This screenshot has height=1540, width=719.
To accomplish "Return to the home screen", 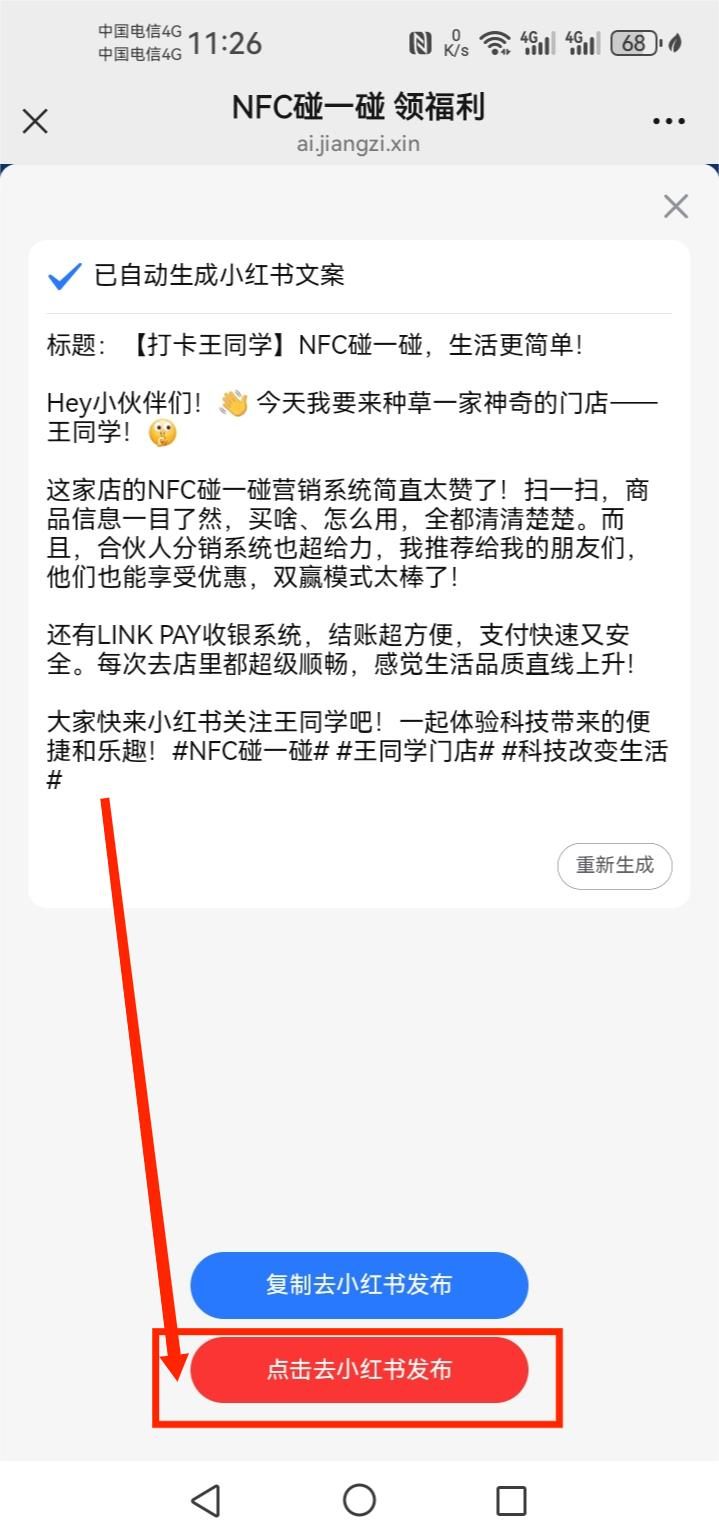I will pyautogui.click(x=359, y=1499).
